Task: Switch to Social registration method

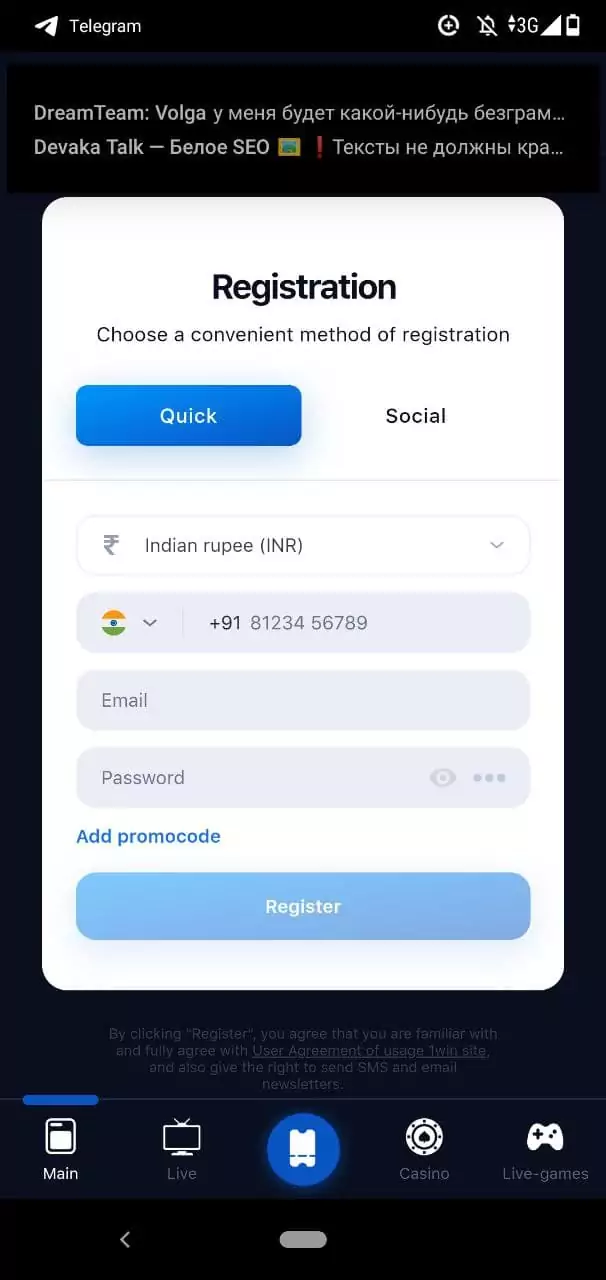Action: [x=415, y=416]
